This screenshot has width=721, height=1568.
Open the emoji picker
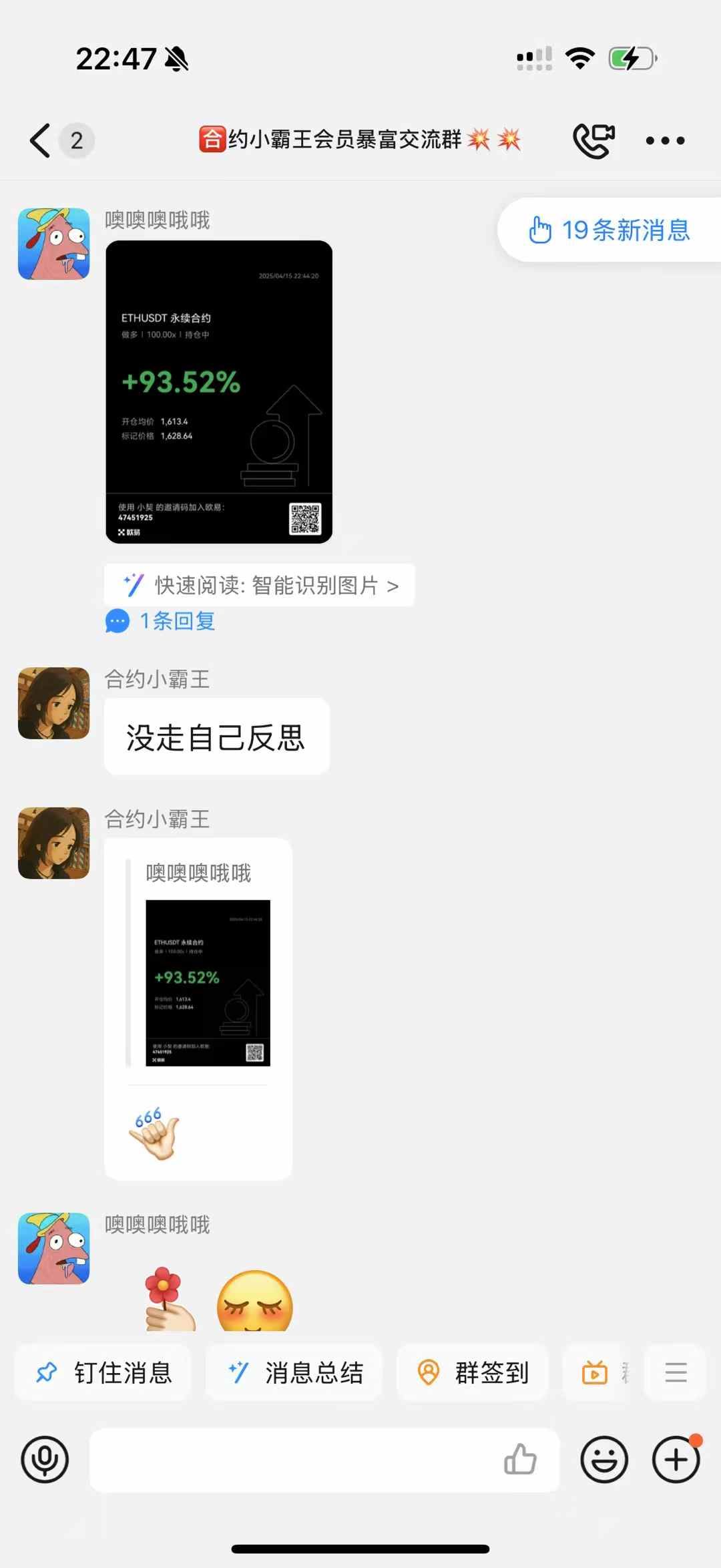[x=604, y=1460]
